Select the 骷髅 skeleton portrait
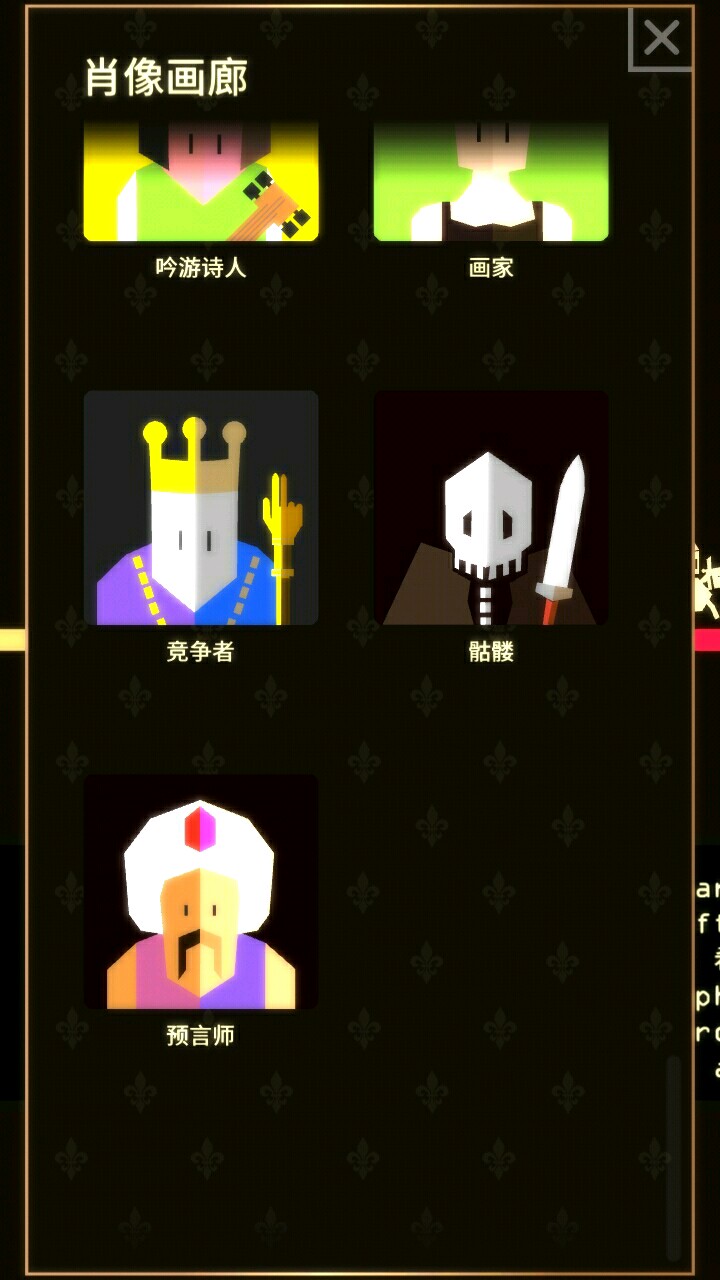Viewport: 720px width, 1280px height. pyautogui.click(x=491, y=508)
